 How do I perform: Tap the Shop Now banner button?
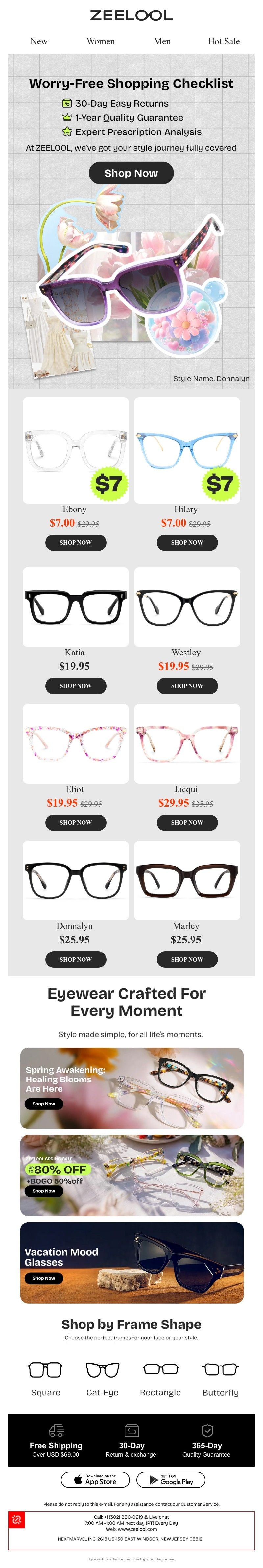point(131,173)
